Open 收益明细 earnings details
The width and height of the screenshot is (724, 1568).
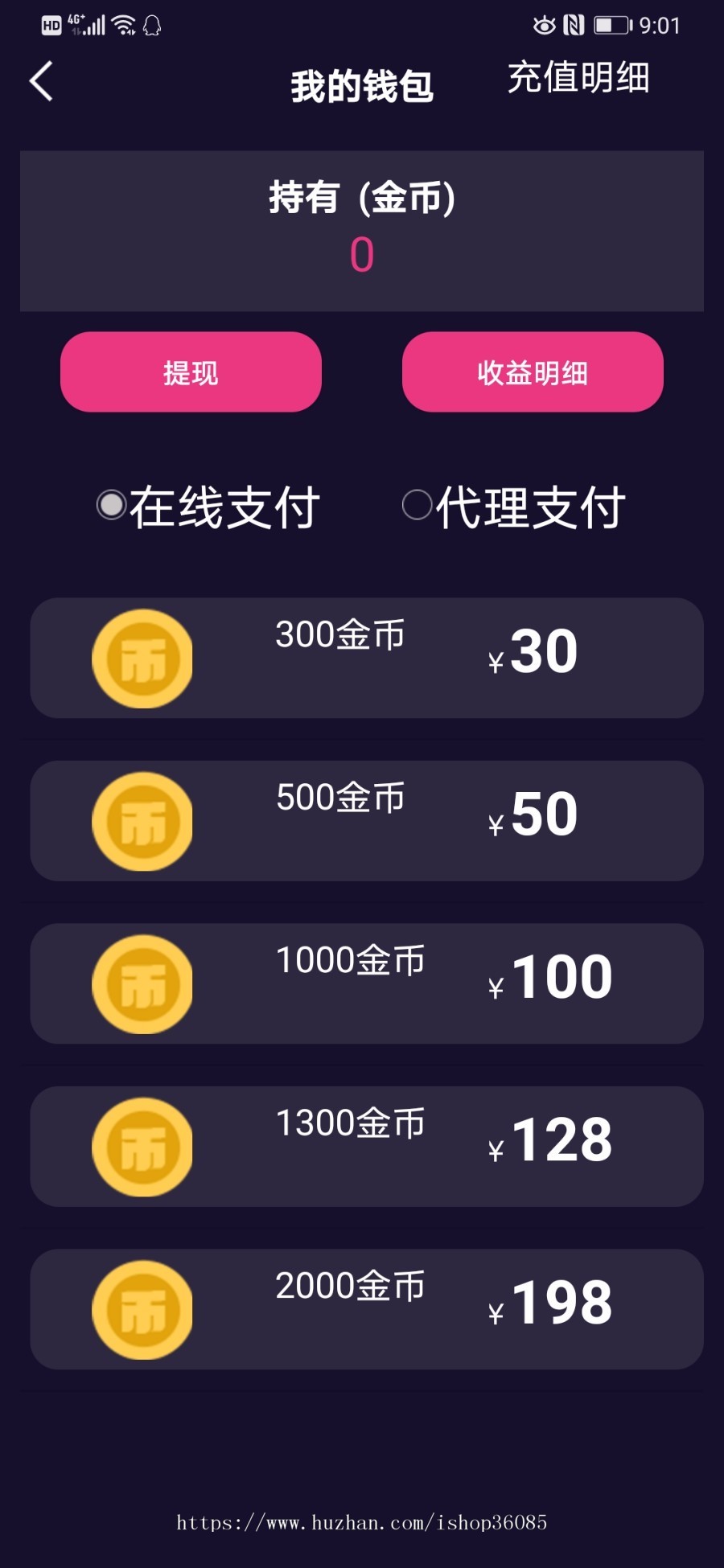533,372
